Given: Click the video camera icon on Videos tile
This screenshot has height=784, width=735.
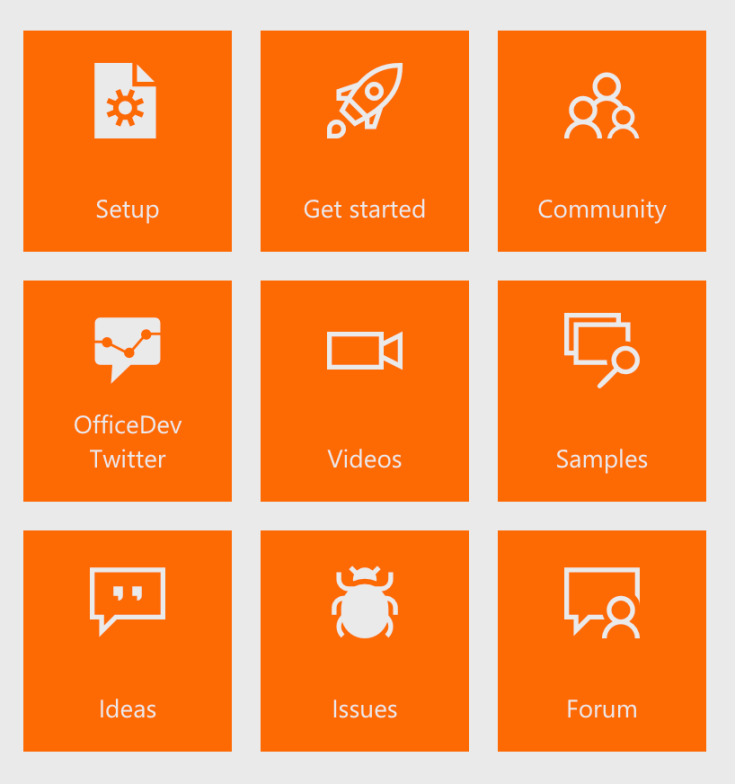Looking at the screenshot, I should click(x=364, y=350).
